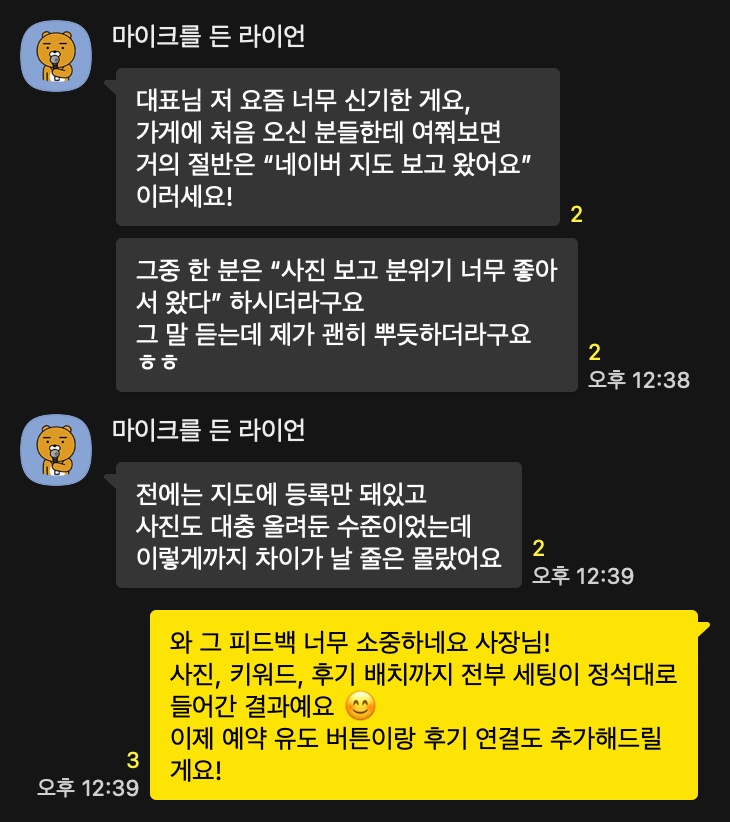Screen dimensions: 730x822
Task: Open the Ryan profile picture beside the 12:39 message
Action: click(x=56, y=449)
